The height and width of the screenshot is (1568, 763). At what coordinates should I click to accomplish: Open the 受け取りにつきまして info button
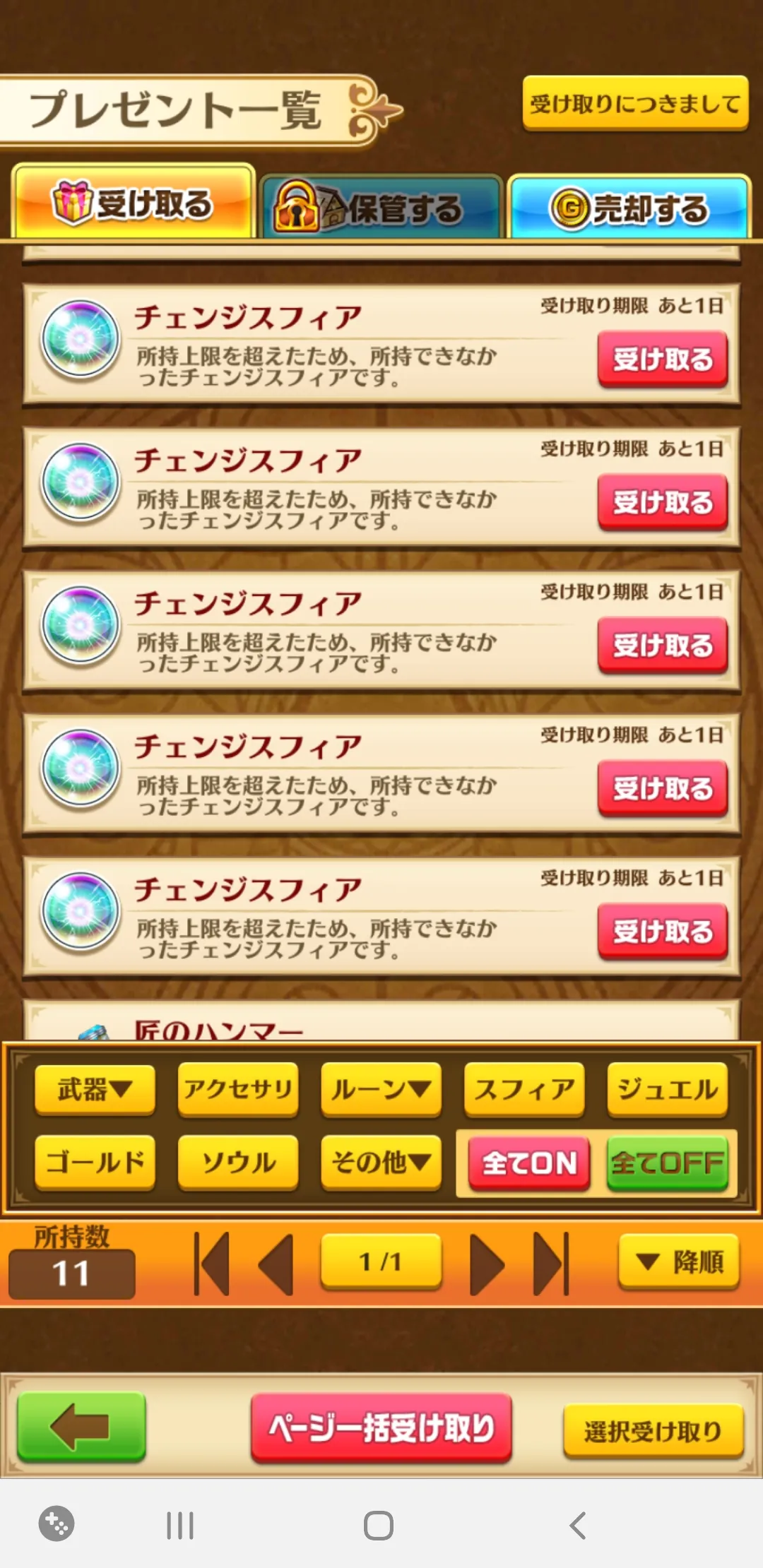pos(635,104)
